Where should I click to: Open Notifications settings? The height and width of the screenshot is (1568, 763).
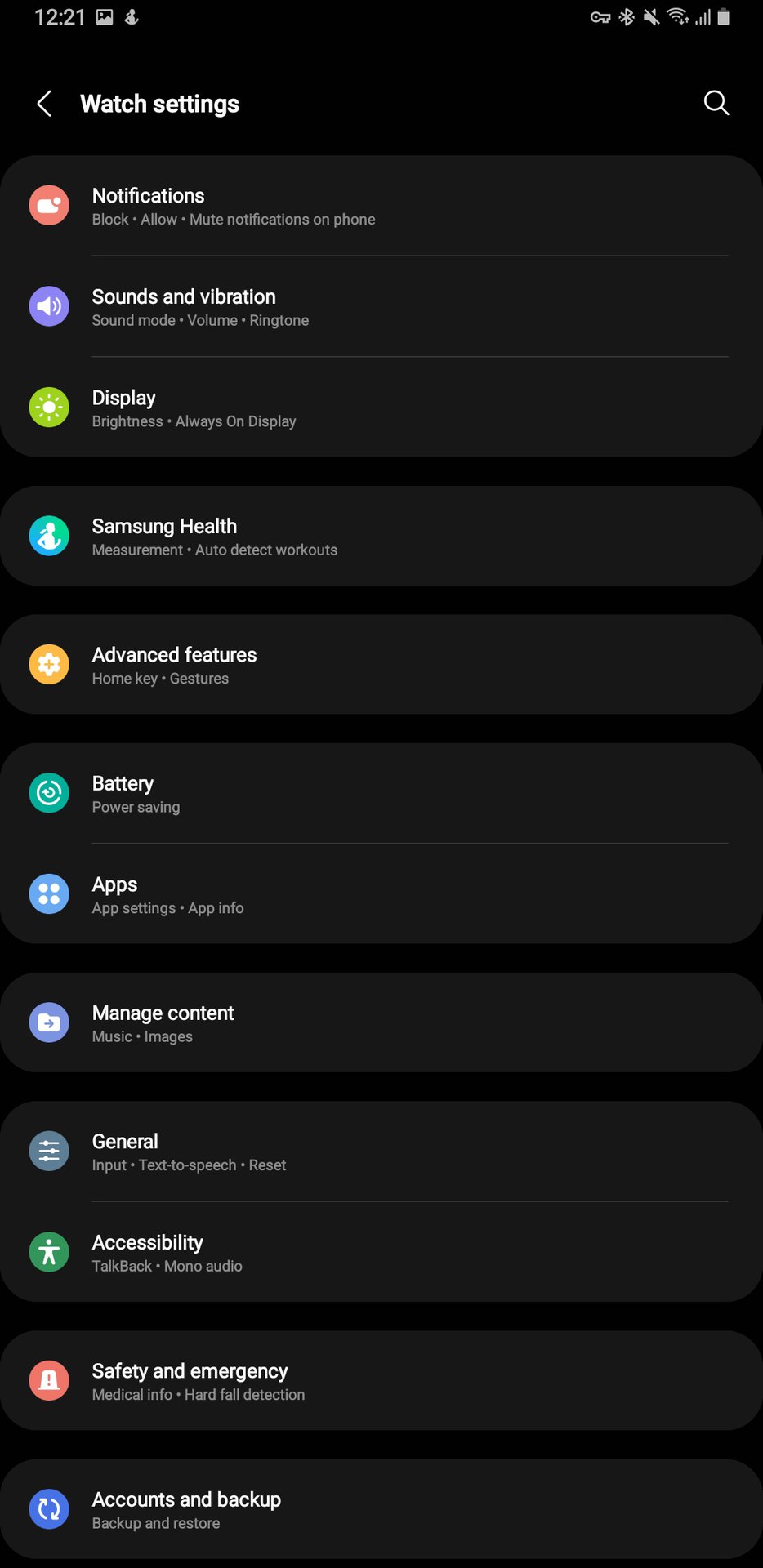pyautogui.click(x=381, y=206)
